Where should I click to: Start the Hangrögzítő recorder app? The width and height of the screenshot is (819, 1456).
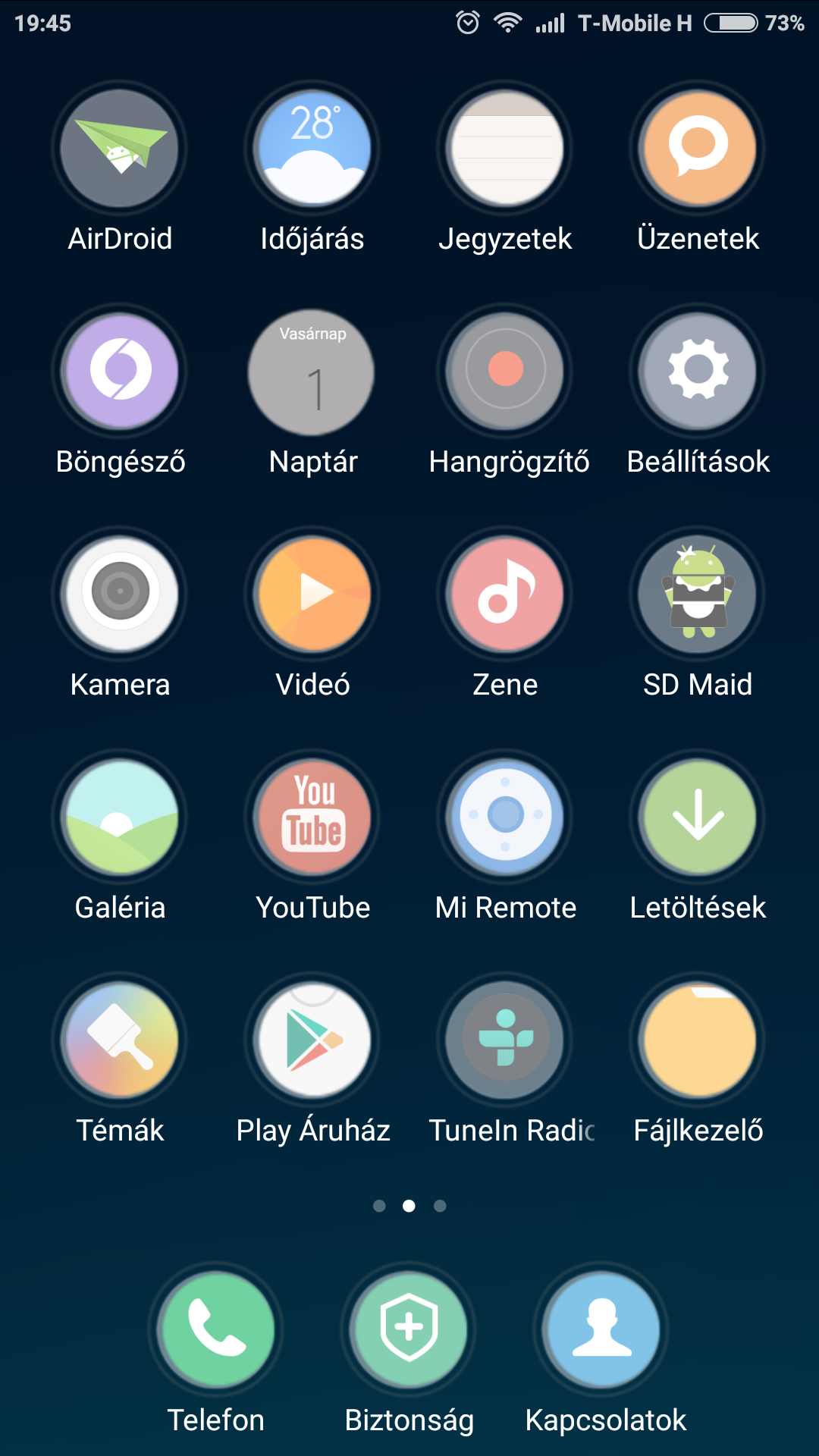[505, 372]
